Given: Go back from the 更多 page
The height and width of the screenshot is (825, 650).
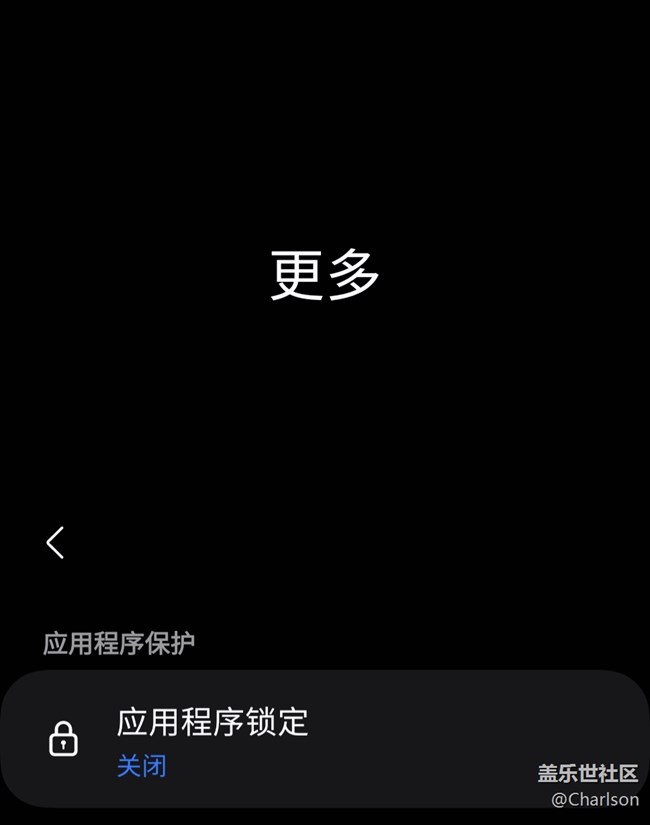Looking at the screenshot, I should coord(55,543).
